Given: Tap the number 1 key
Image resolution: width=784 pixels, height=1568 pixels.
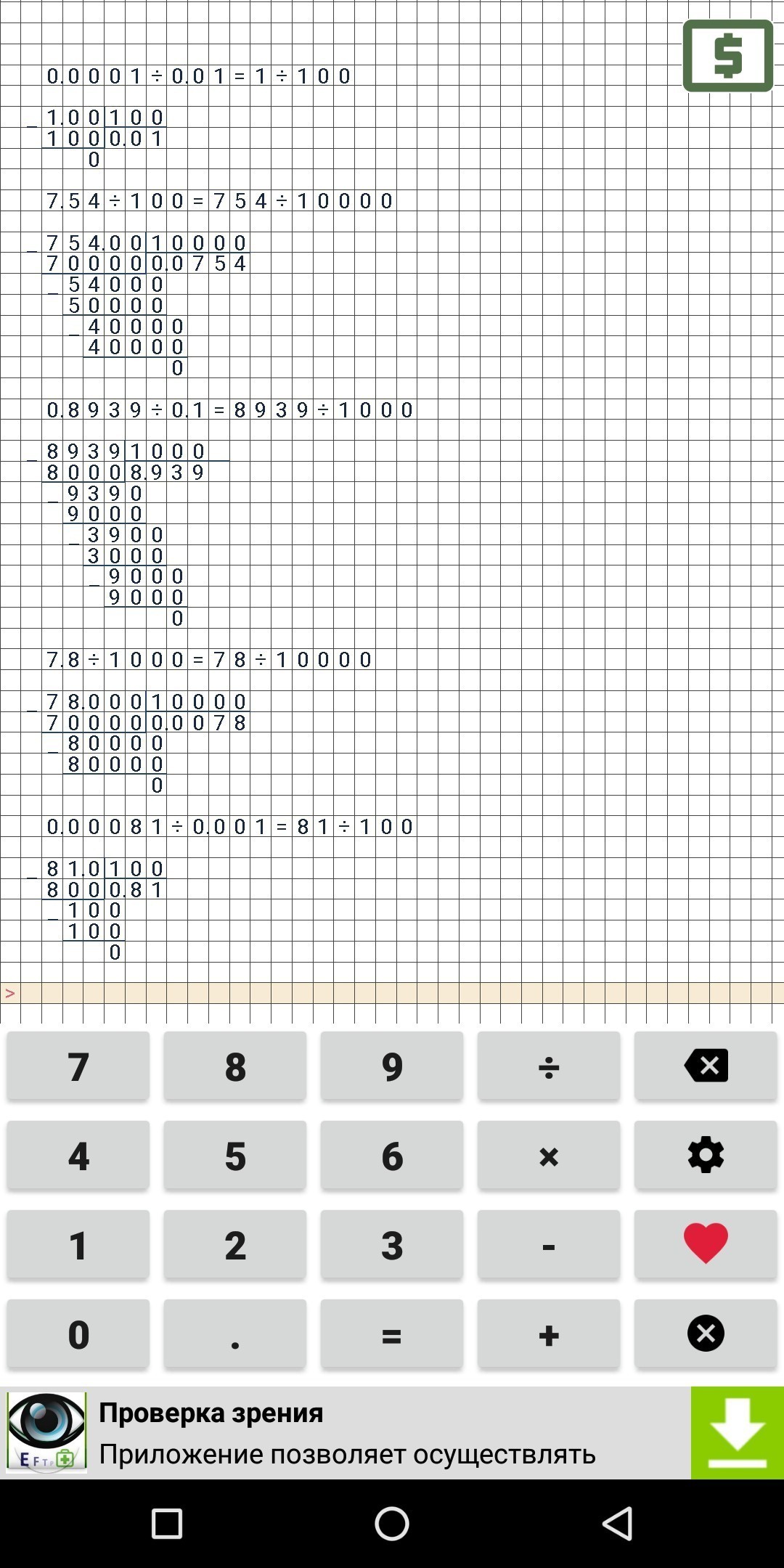Looking at the screenshot, I should [78, 1245].
